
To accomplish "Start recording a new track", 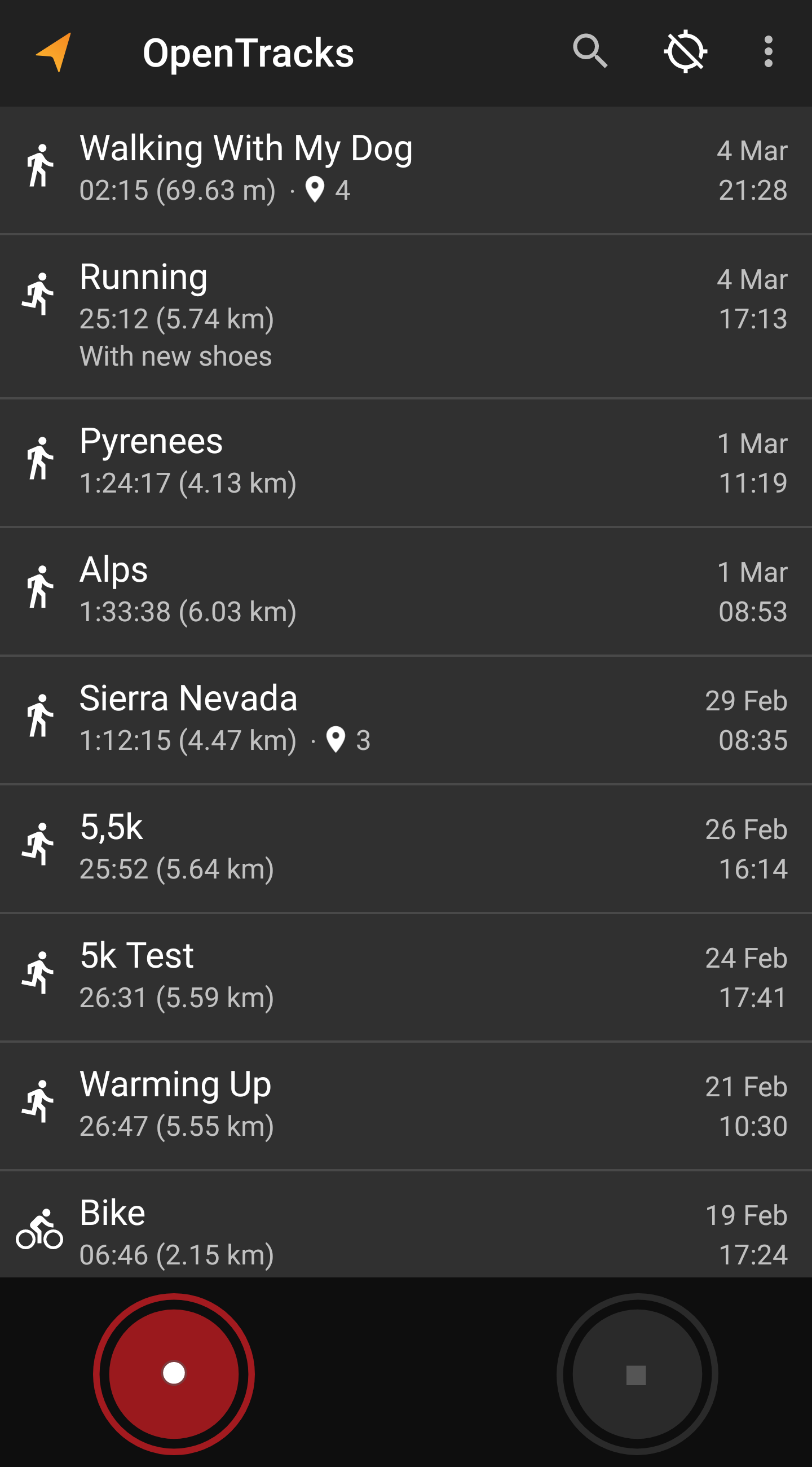I will [174, 1373].
